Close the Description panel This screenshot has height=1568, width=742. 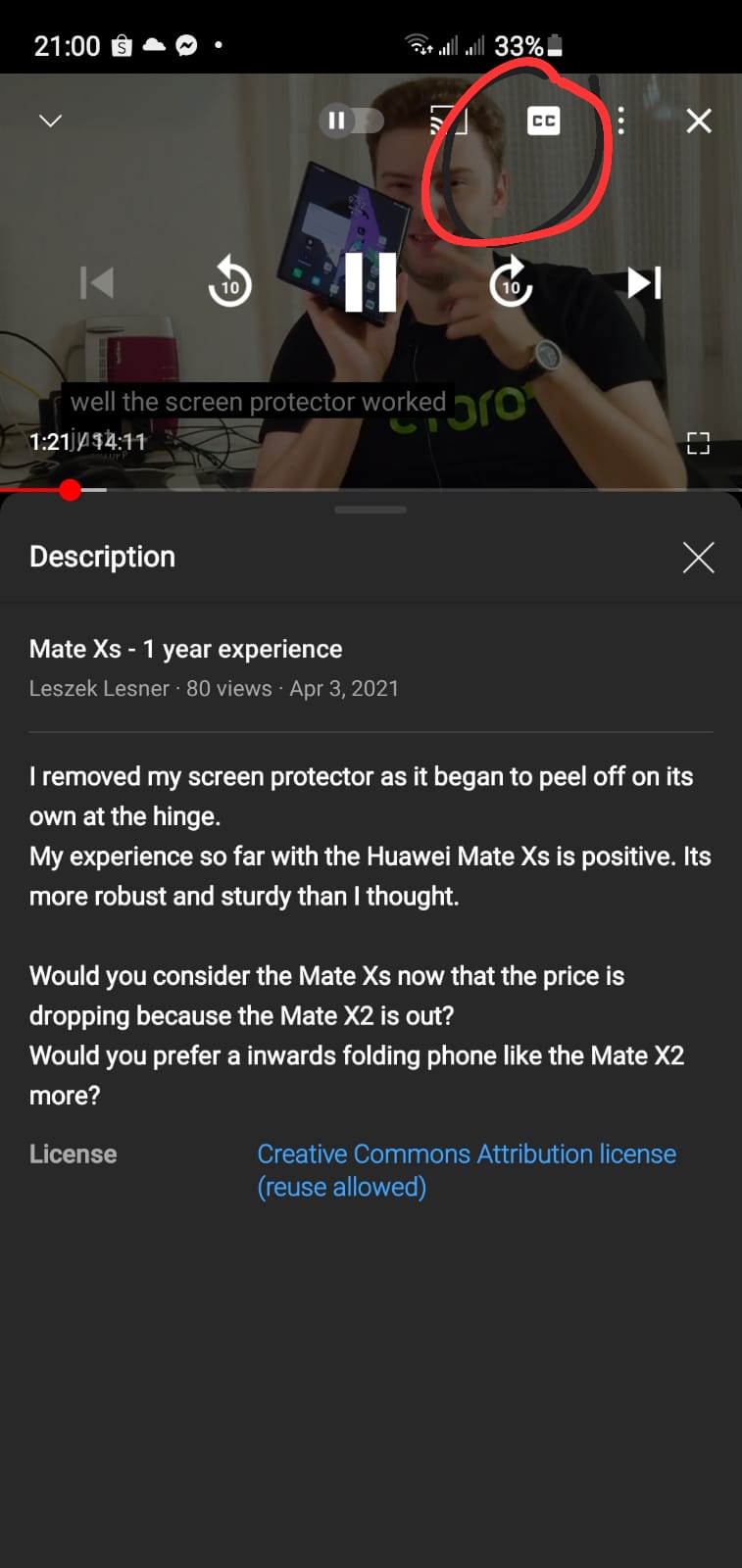coord(698,557)
